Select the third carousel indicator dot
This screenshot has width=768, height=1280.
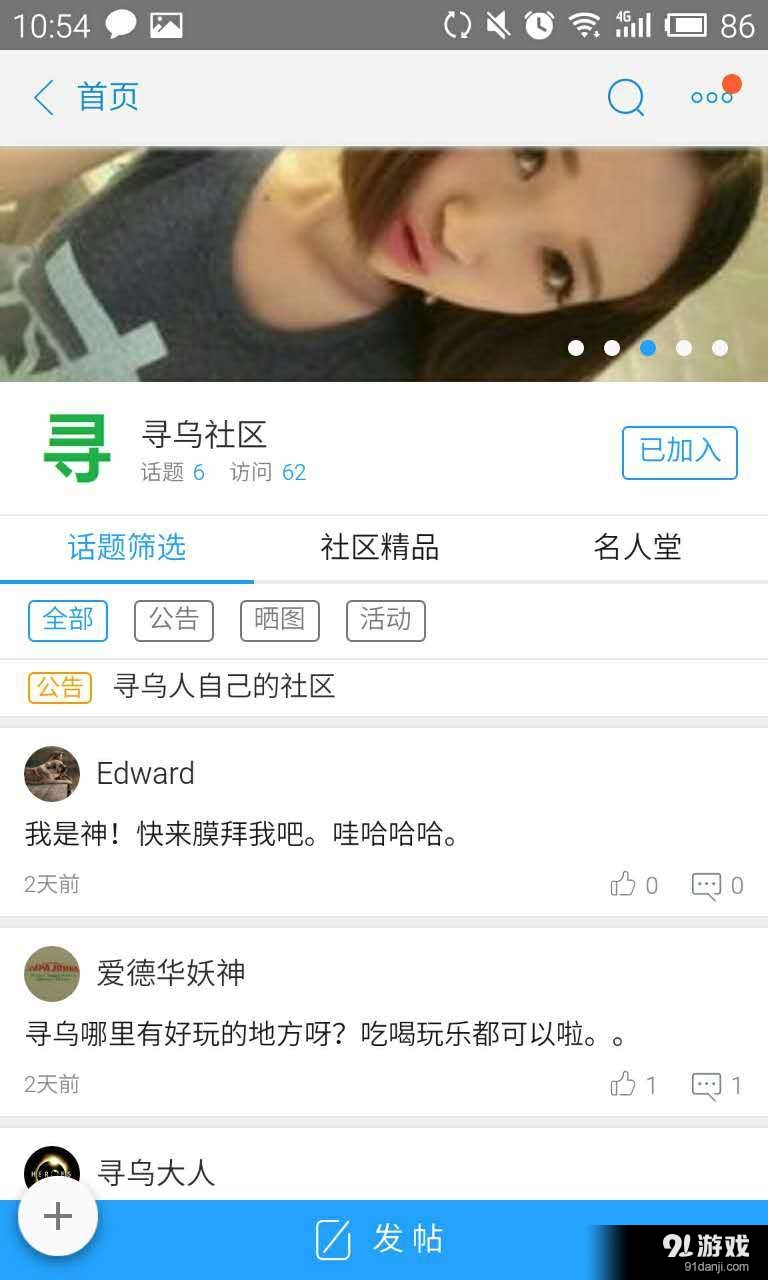pyautogui.click(x=648, y=348)
